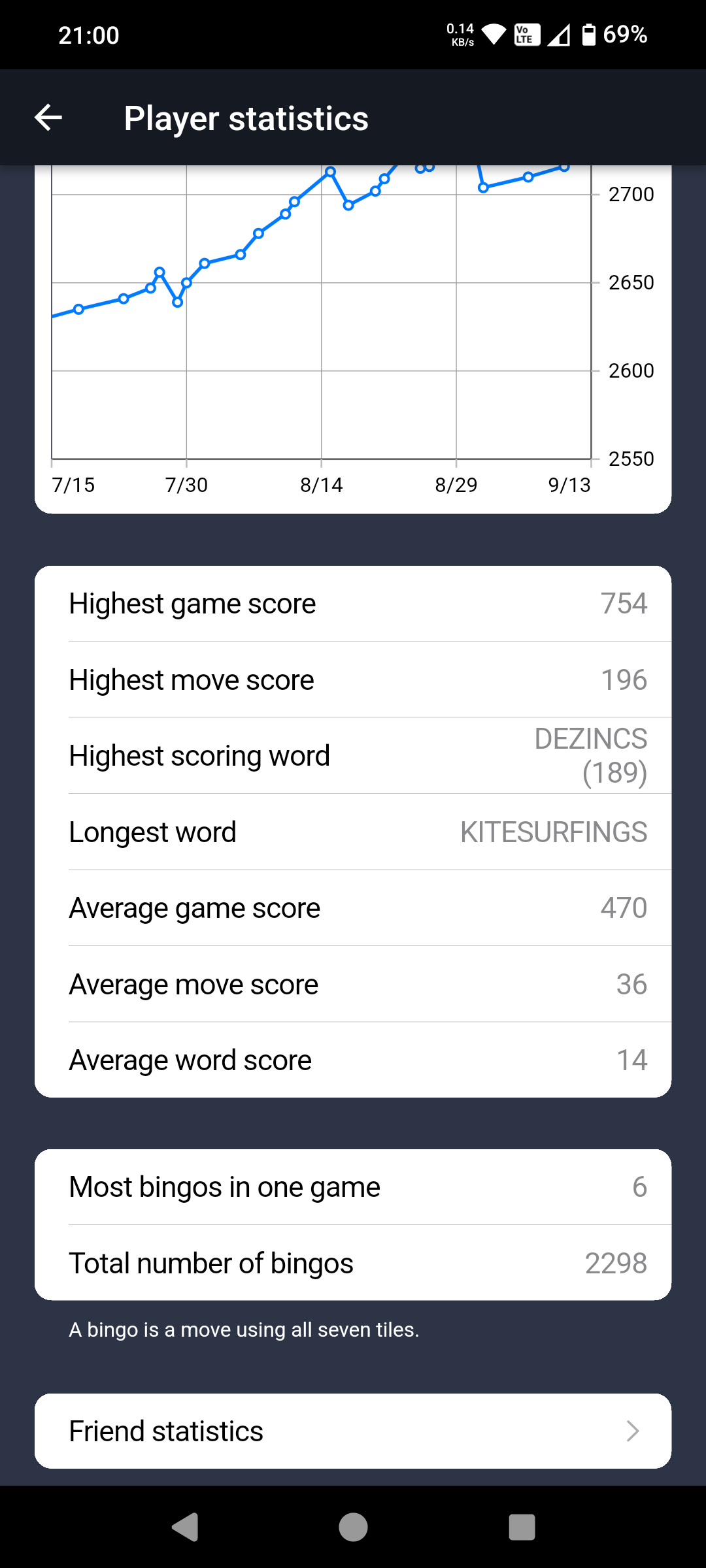Tap the system back button
706x1568 pixels.
pos(185,1527)
